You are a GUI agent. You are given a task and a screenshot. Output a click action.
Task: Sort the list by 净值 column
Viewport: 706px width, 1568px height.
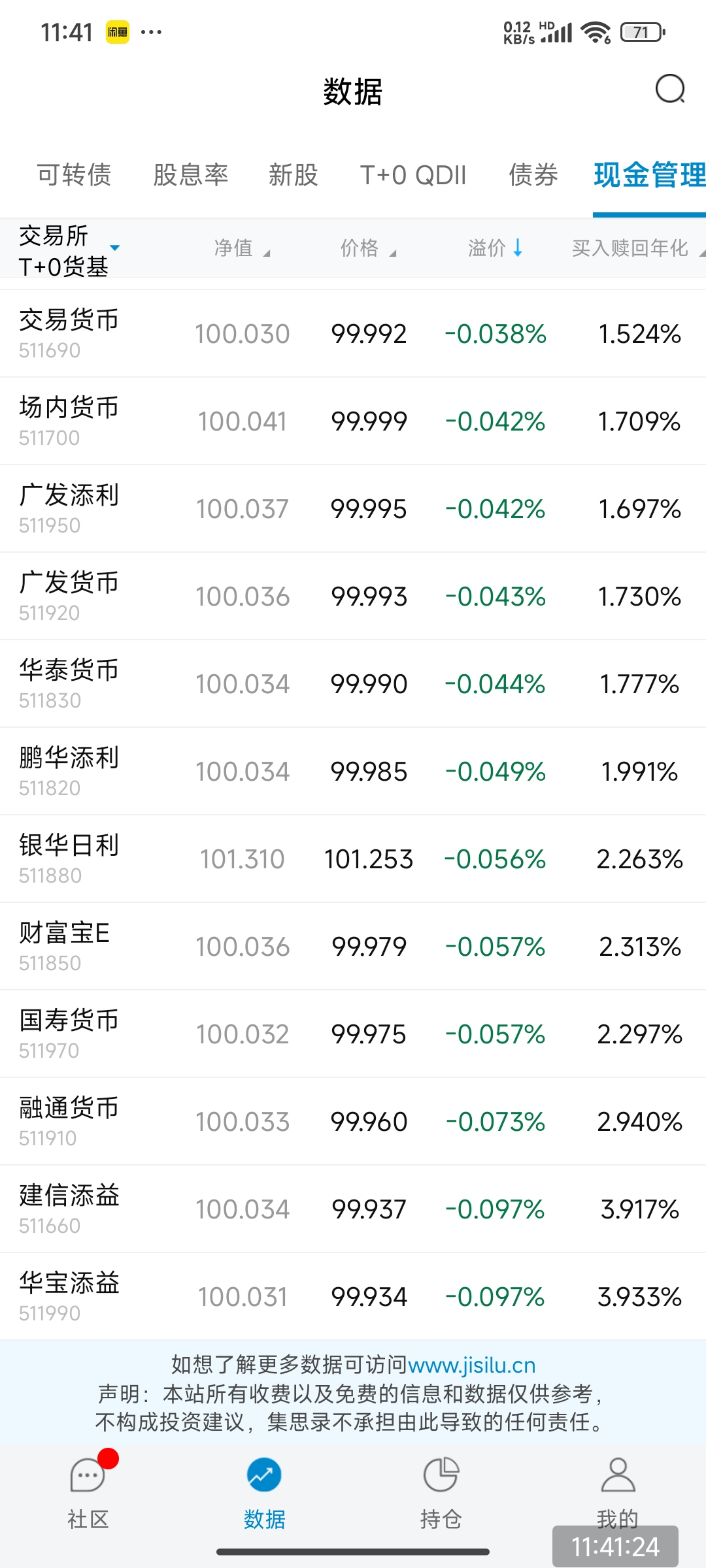click(x=242, y=248)
